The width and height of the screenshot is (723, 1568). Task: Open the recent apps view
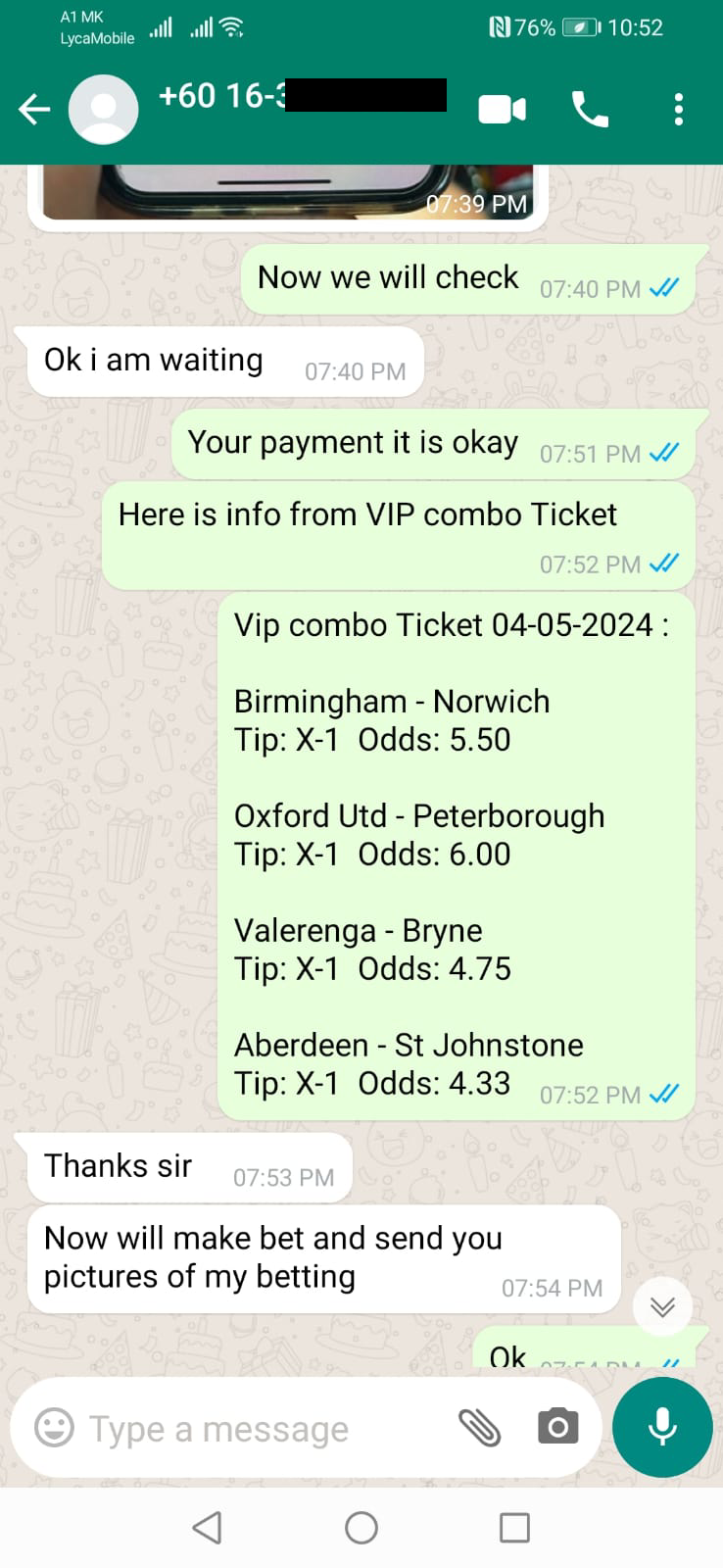coord(514,1527)
